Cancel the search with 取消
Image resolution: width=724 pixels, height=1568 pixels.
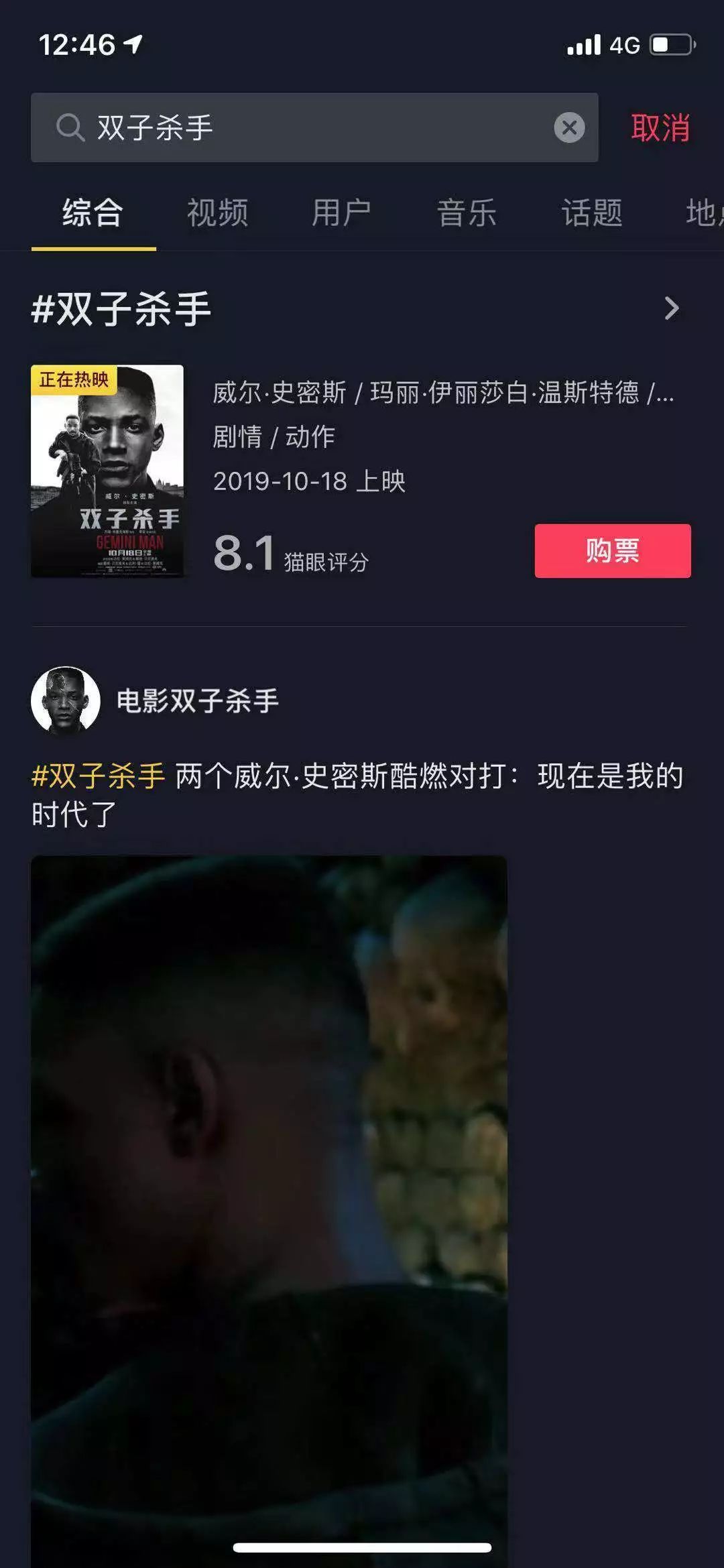pyautogui.click(x=660, y=127)
